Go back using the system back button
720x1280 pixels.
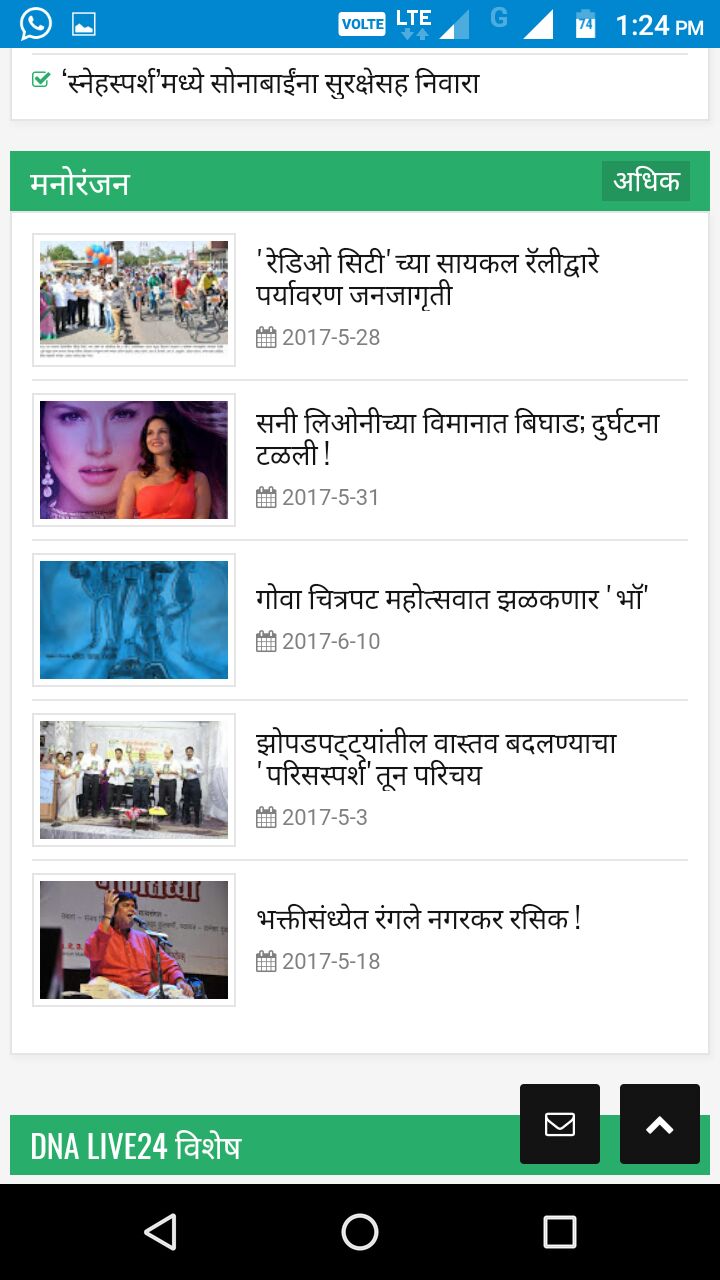click(160, 1232)
